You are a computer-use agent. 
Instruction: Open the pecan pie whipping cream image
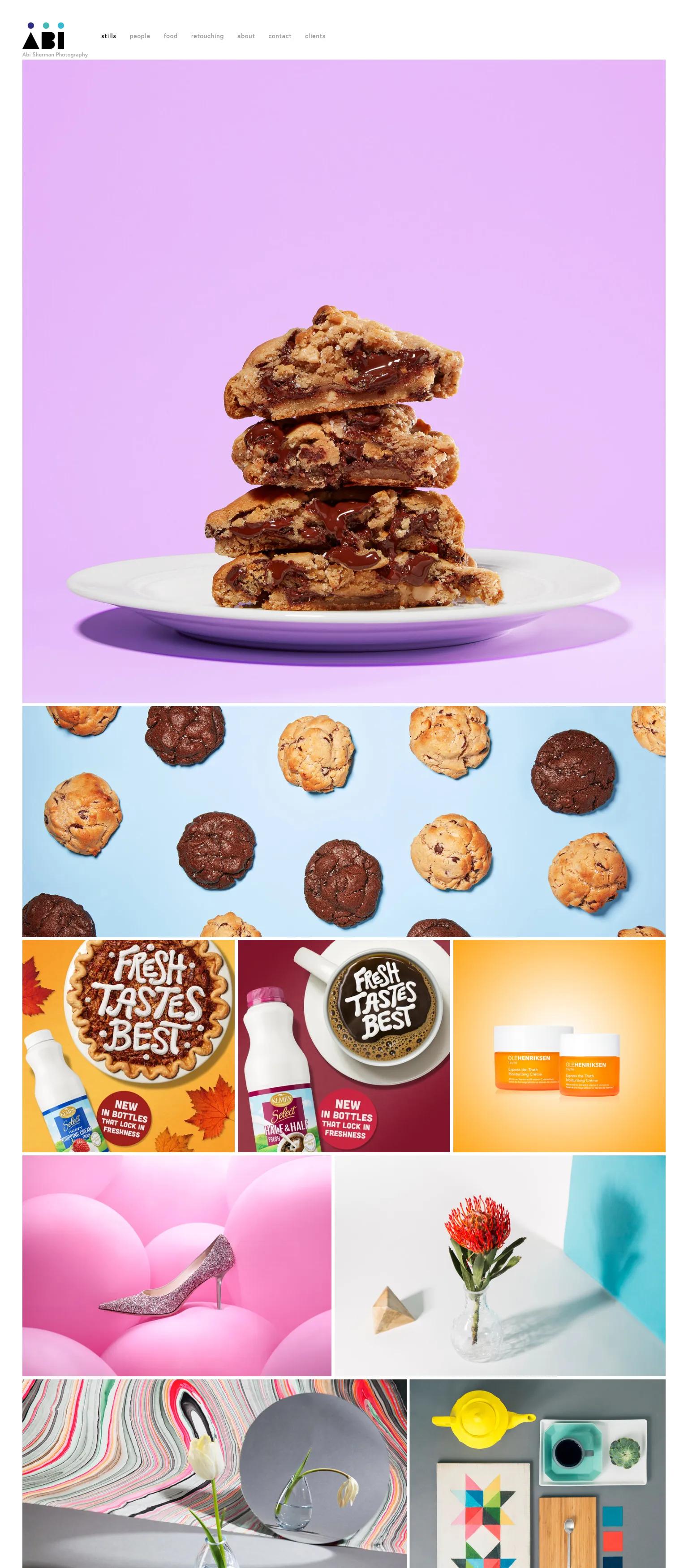[129, 1046]
